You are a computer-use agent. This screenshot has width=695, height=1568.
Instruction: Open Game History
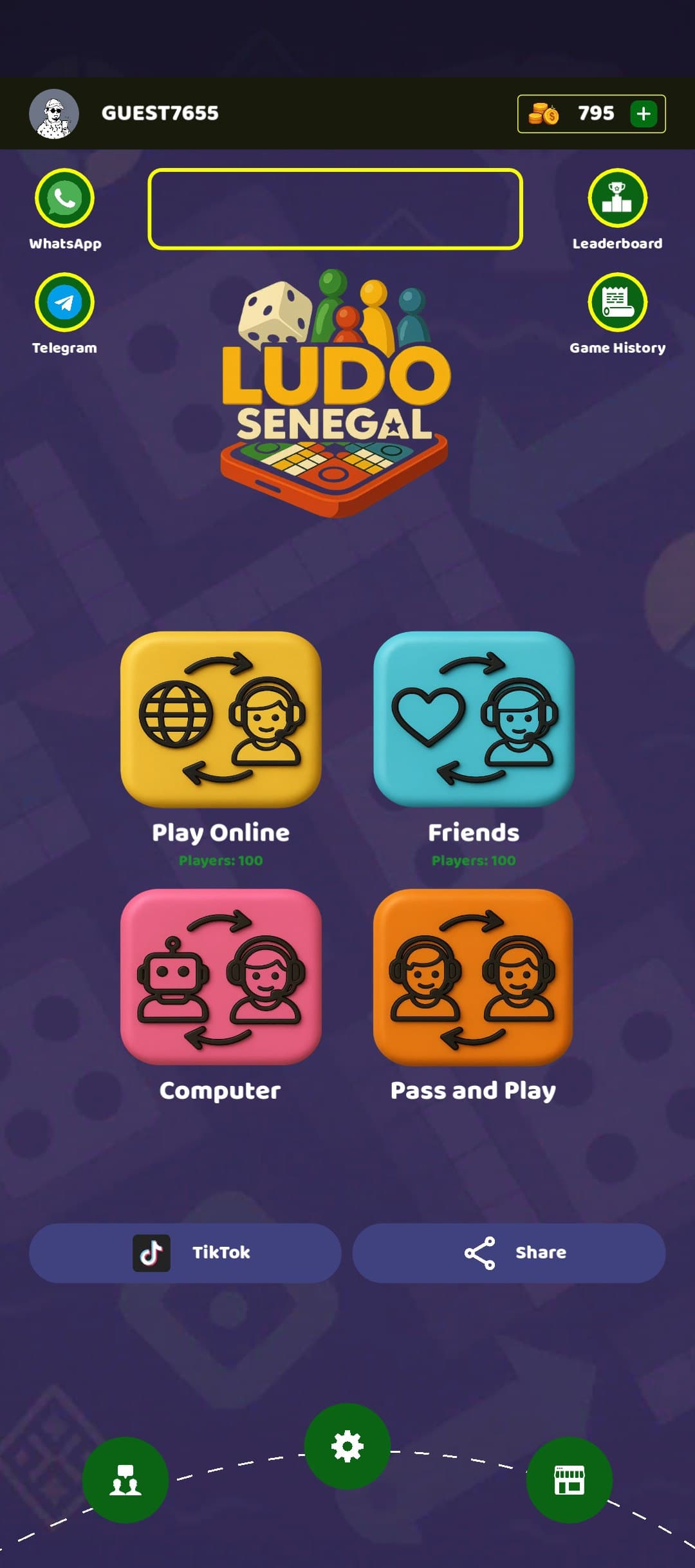[x=617, y=303]
